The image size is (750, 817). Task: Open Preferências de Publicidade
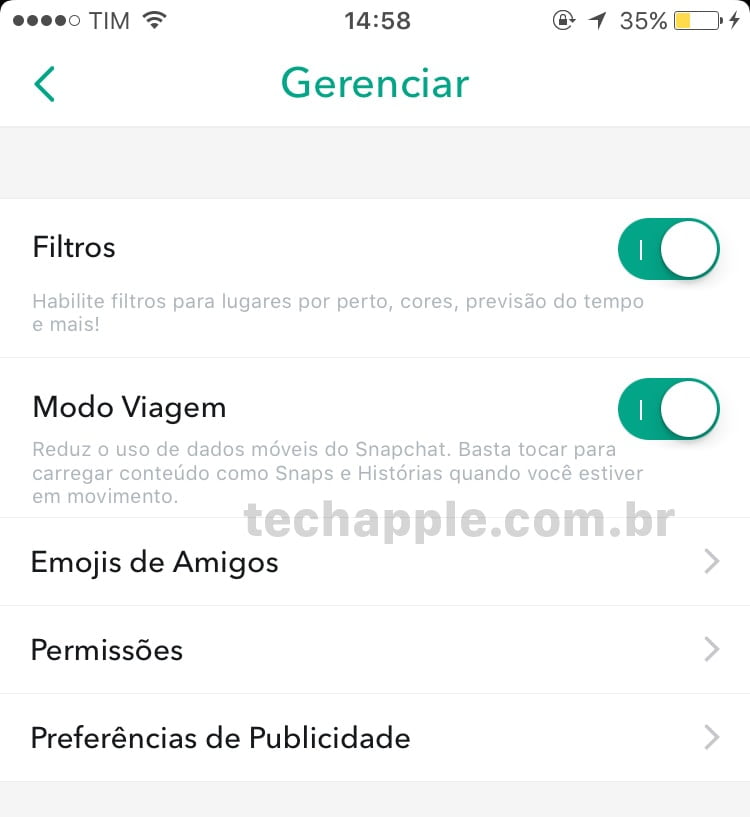pyautogui.click(x=375, y=738)
